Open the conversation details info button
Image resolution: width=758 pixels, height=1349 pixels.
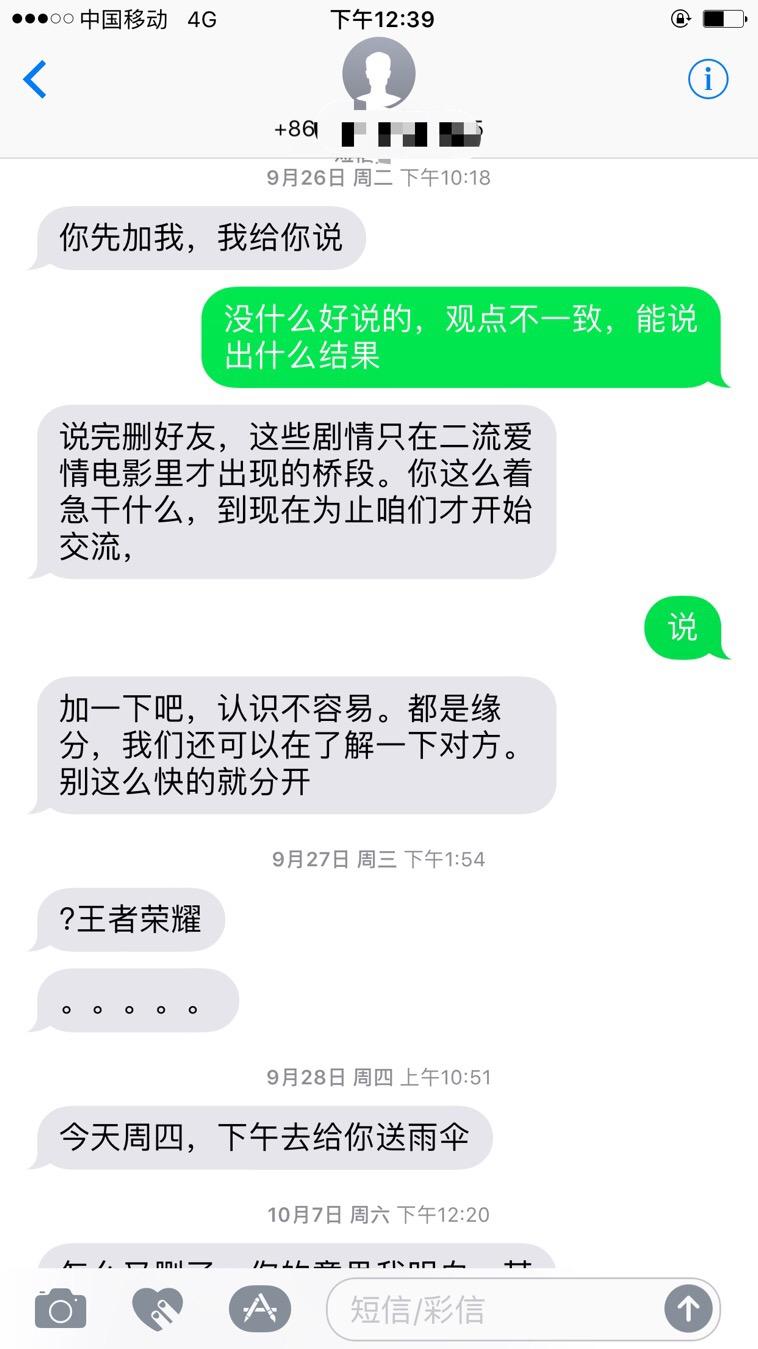tap(707, 79)
